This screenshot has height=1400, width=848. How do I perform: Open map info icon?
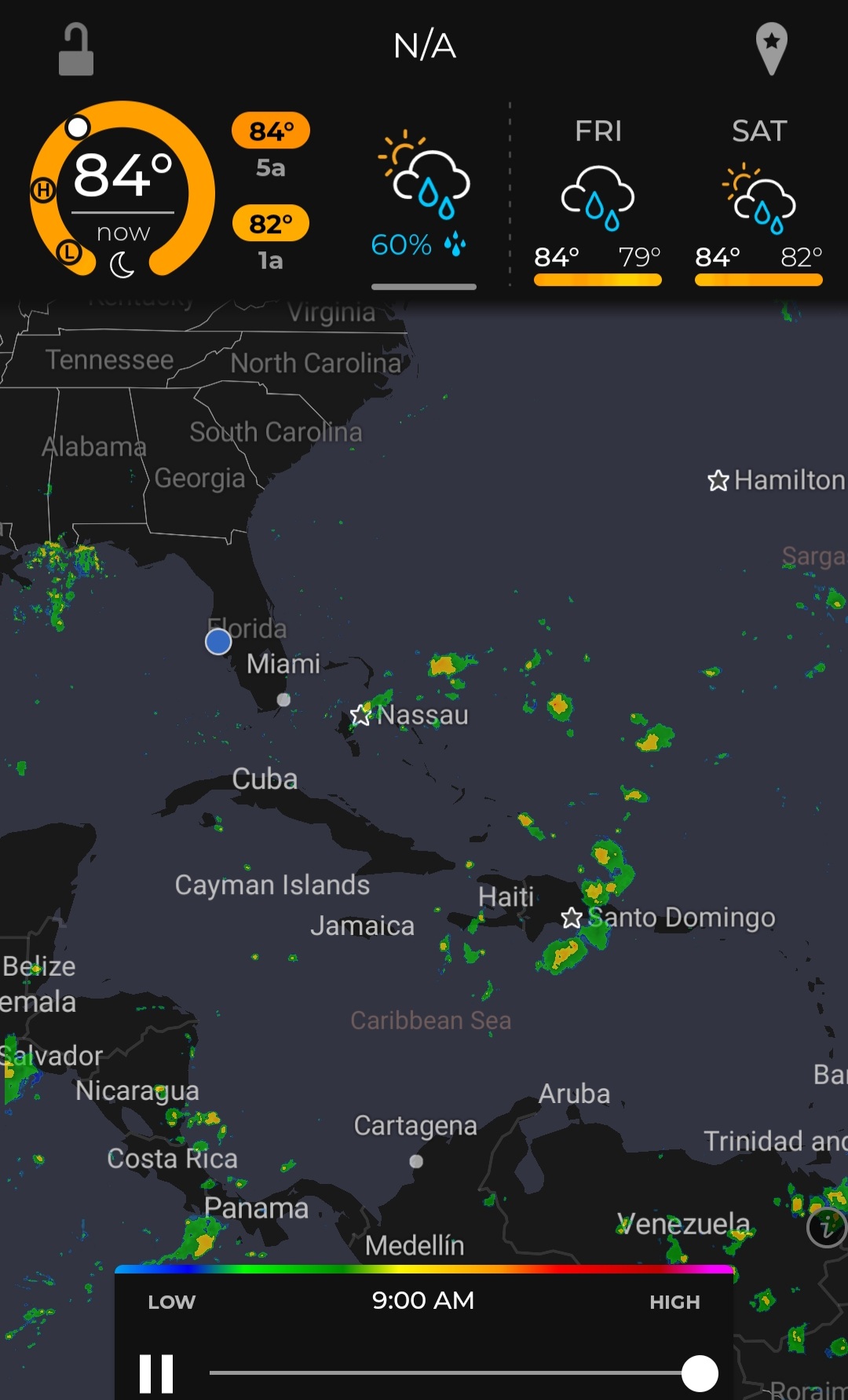(826, 1226)
